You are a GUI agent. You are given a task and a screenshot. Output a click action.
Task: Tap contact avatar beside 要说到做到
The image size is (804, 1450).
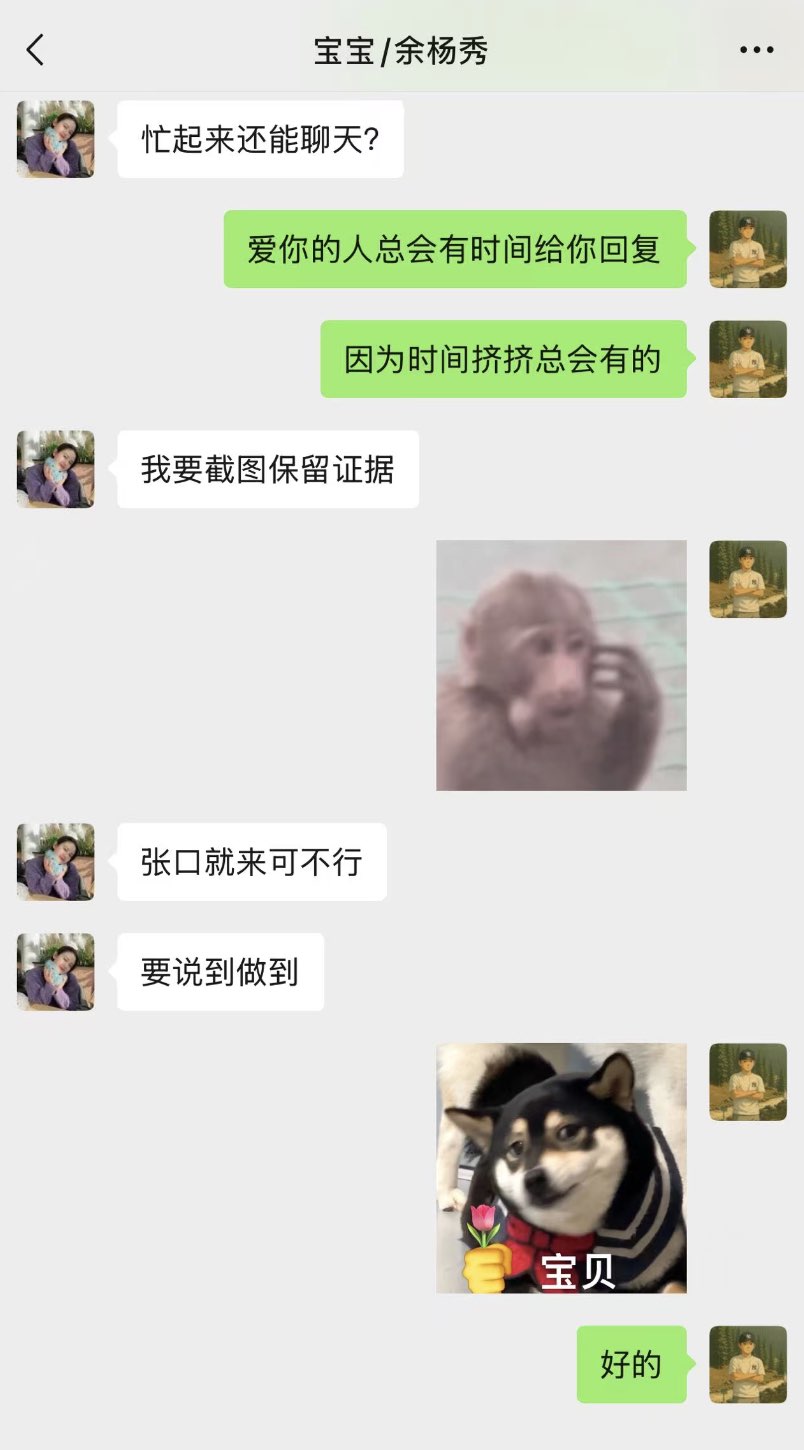pyautogui.click(x=56, y=972)
